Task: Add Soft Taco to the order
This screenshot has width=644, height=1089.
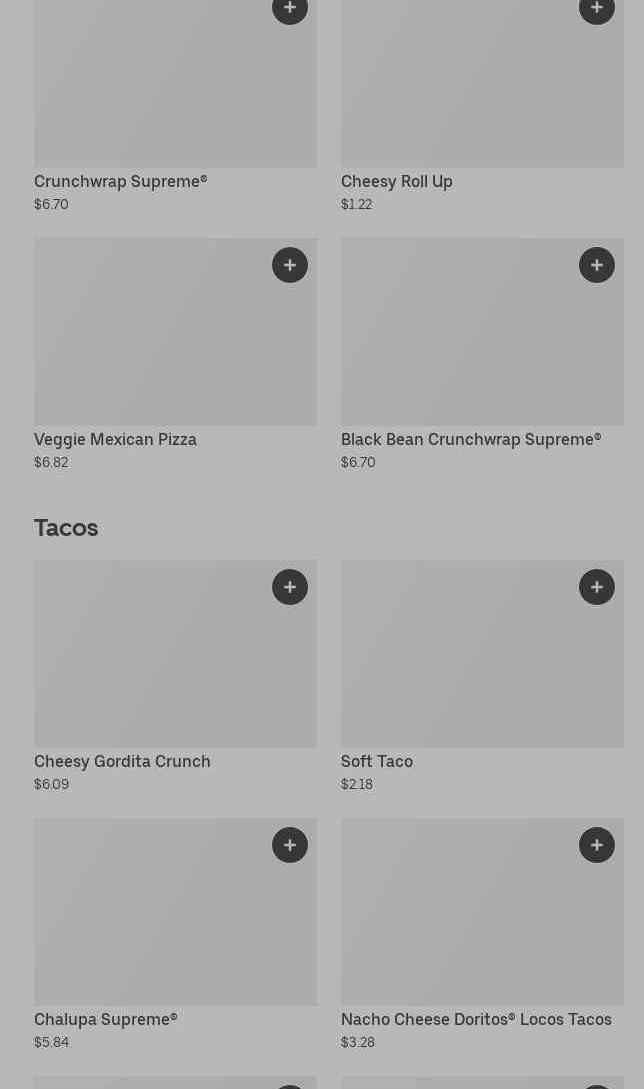Action: 597,587
